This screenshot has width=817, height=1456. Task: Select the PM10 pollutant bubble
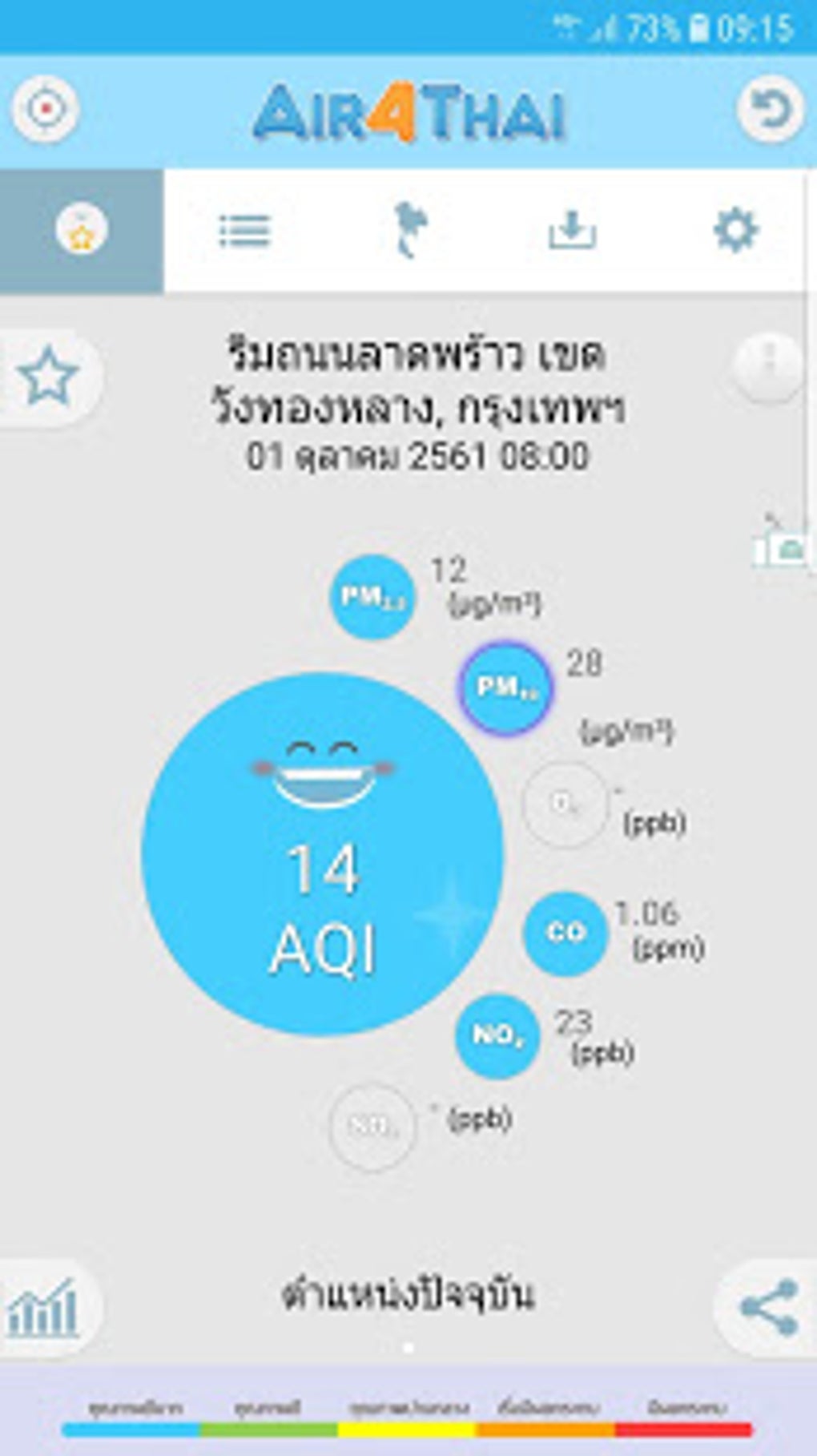click(x=505, y=688)
